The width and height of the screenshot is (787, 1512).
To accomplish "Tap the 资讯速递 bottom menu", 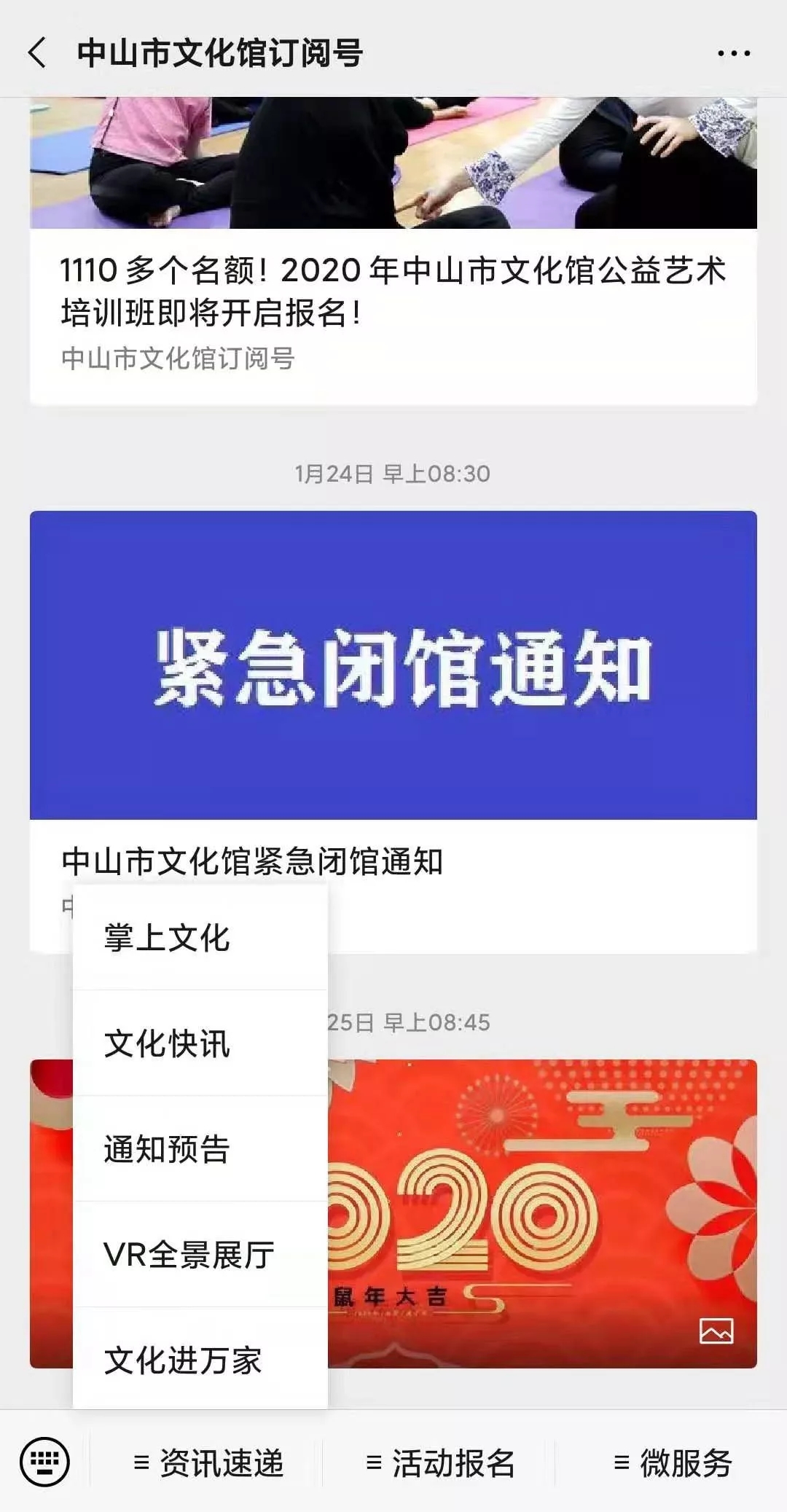I will [209, 1462].
